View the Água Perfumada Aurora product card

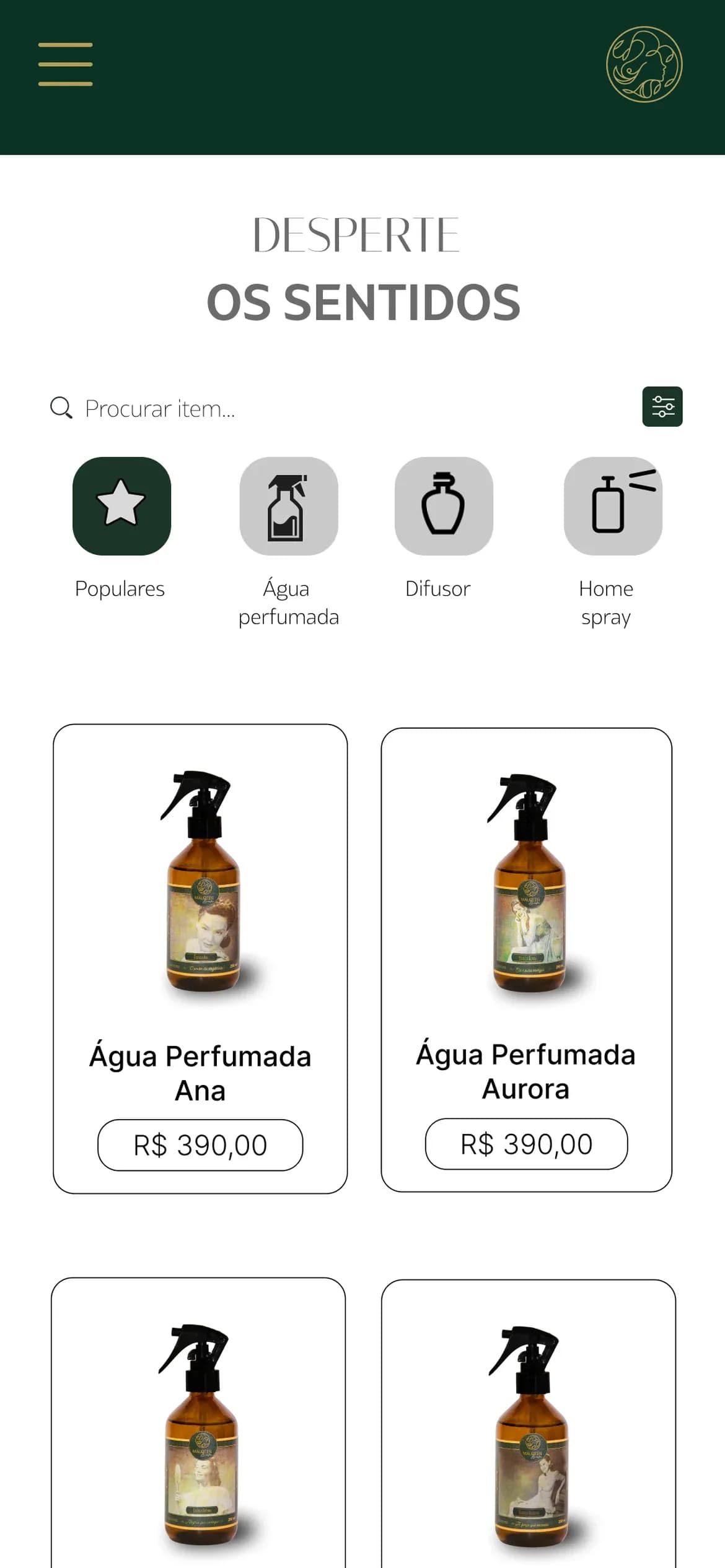527,960
